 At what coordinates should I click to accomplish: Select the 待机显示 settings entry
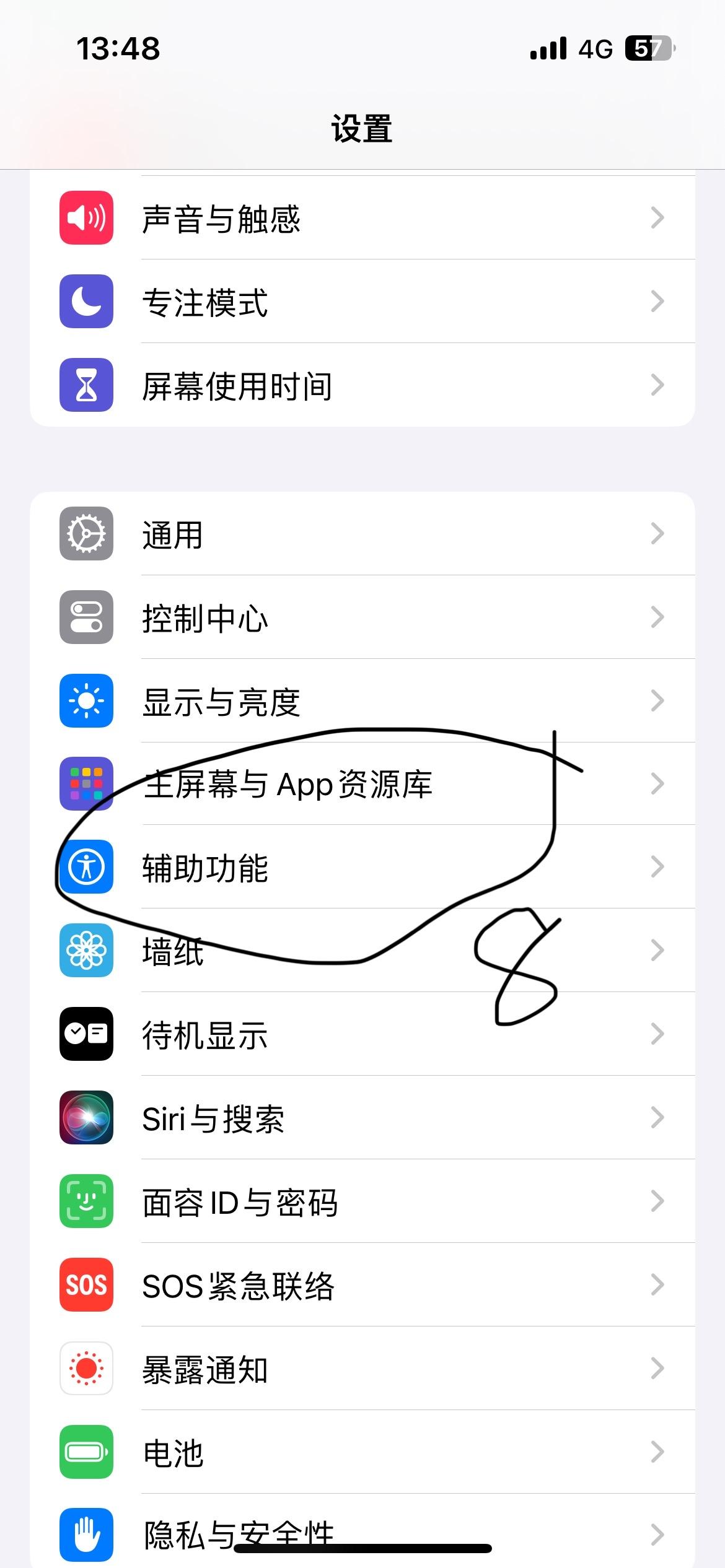[x=362, y=1035]
